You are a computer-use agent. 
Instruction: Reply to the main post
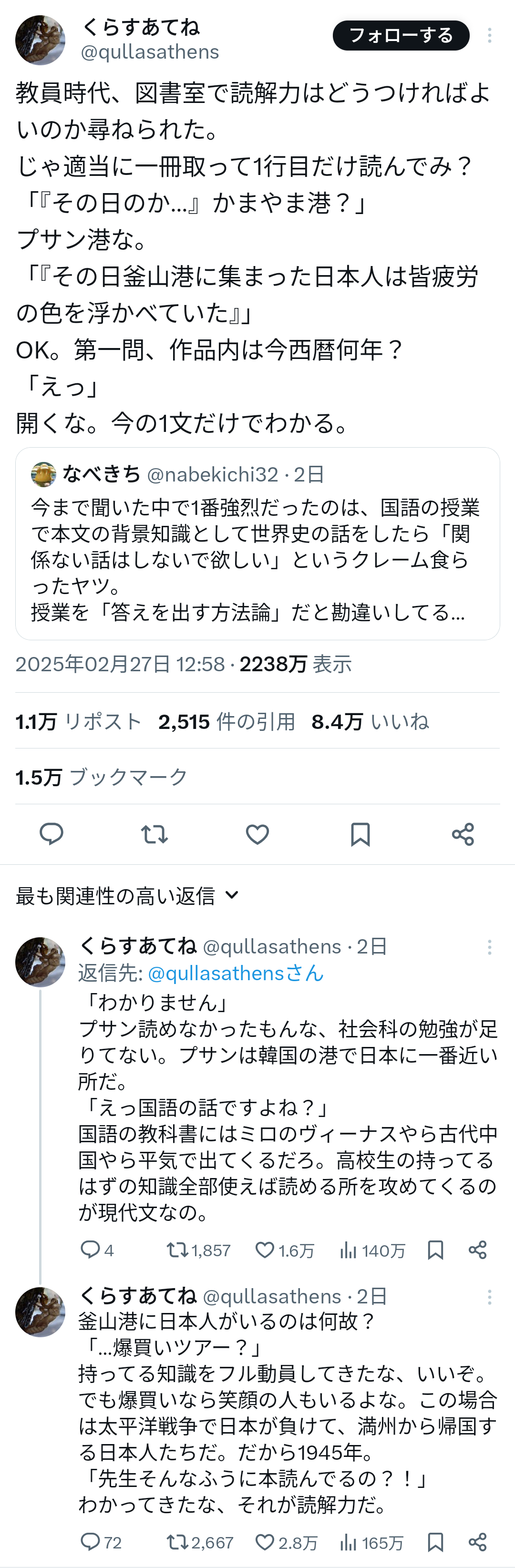51,833
